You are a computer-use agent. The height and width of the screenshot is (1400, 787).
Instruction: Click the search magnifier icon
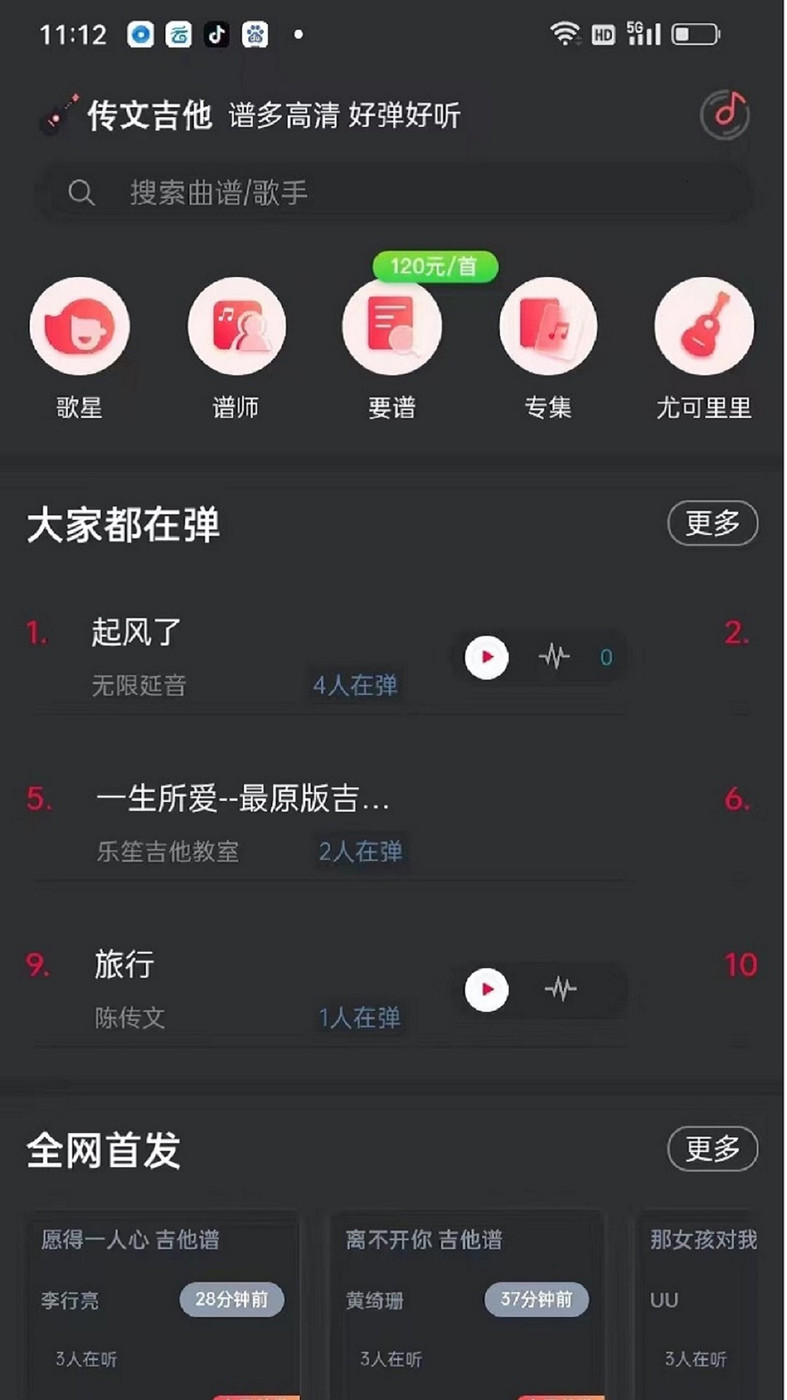click(x=83, y=192)
